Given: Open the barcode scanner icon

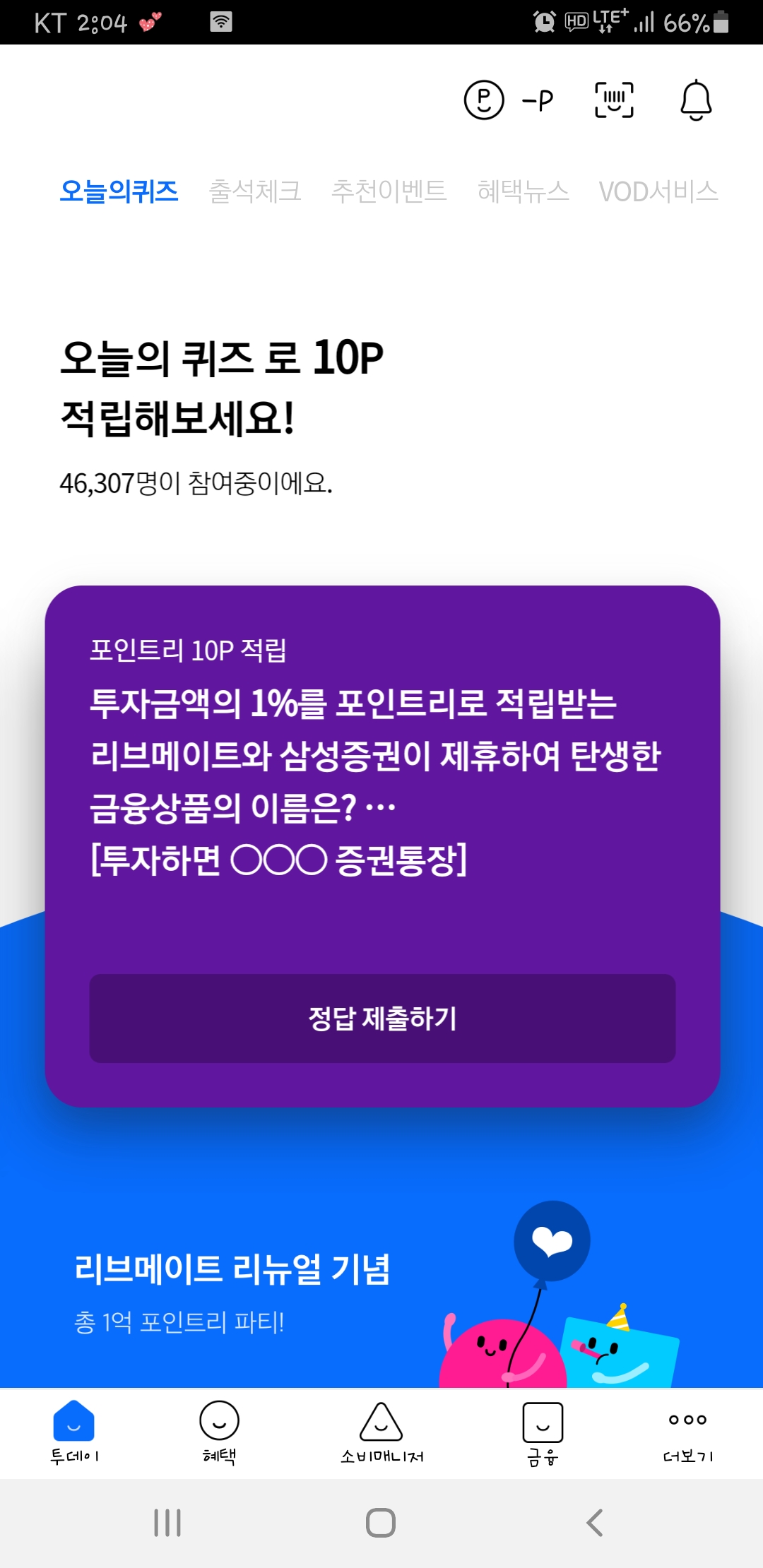Looking at the screenshot, I should 614,100.
